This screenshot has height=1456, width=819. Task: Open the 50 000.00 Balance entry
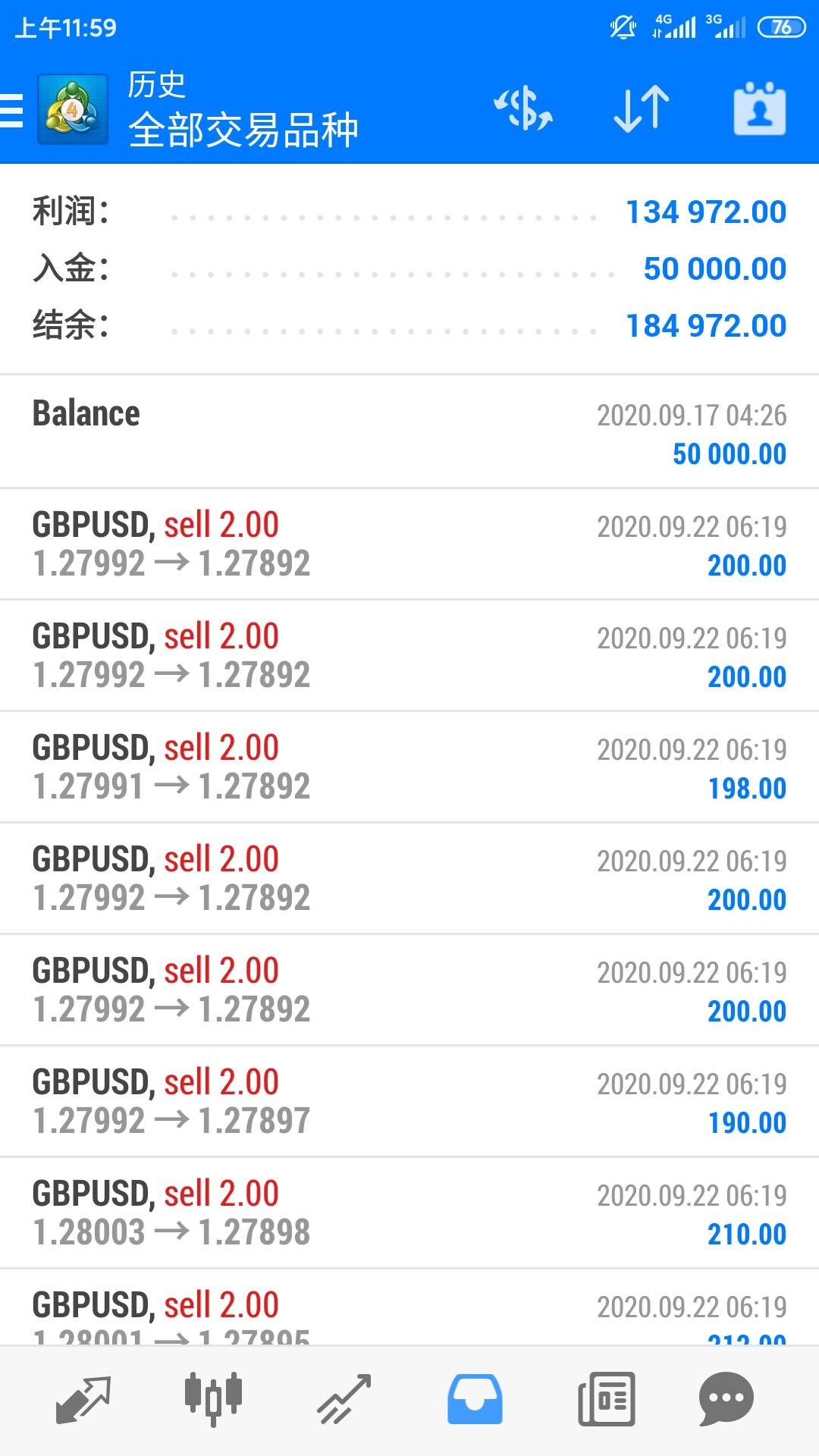(409, 432)
